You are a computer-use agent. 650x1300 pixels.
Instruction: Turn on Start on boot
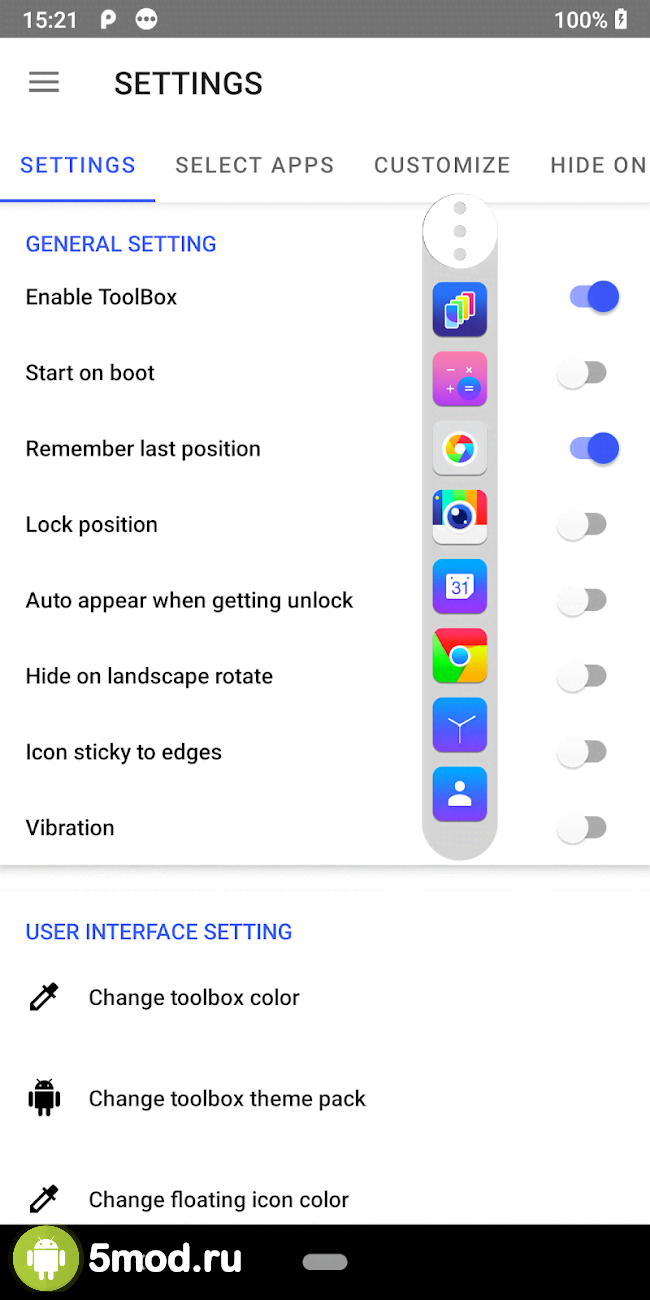(x=582, y=373)
